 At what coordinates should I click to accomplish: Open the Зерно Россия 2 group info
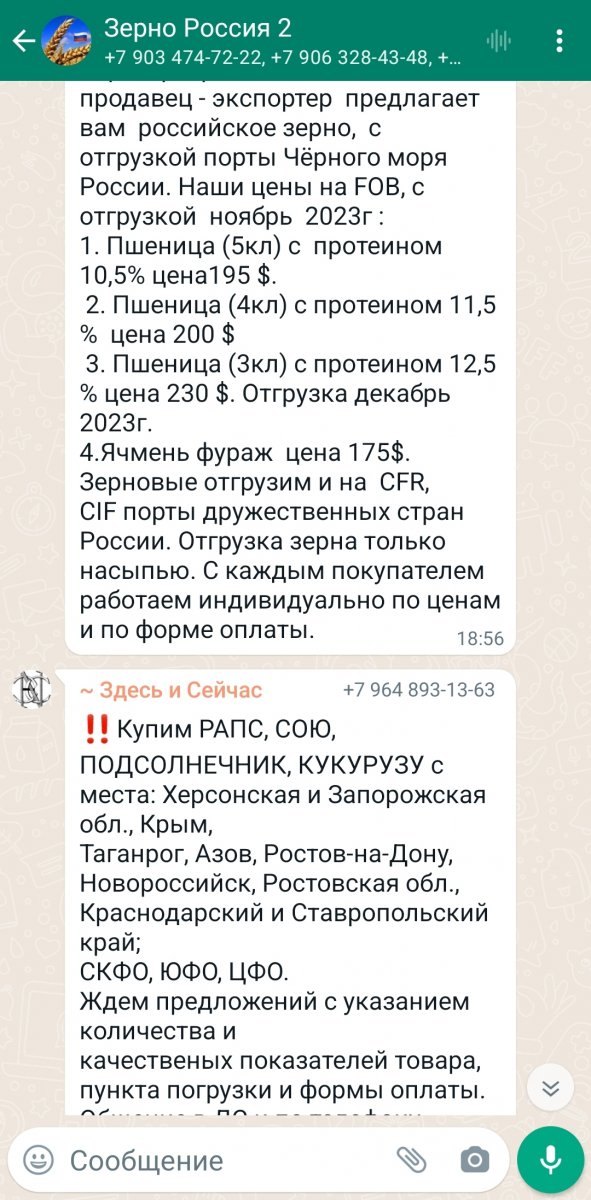coord(283,41)
